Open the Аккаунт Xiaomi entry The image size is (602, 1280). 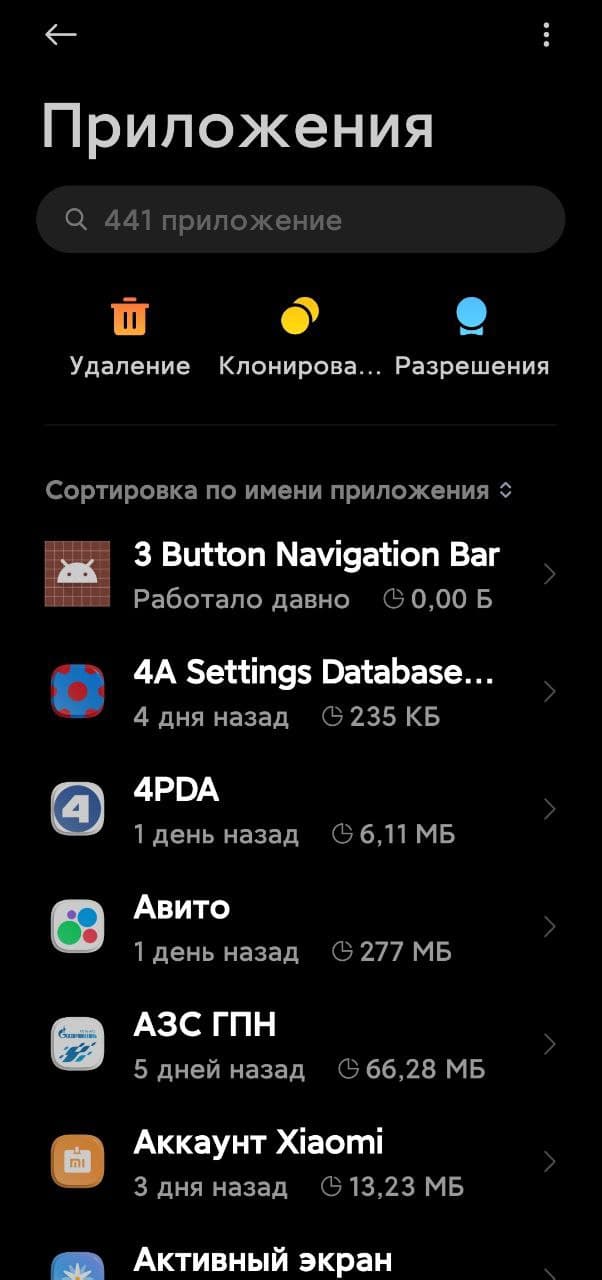tap(301, 1162)
